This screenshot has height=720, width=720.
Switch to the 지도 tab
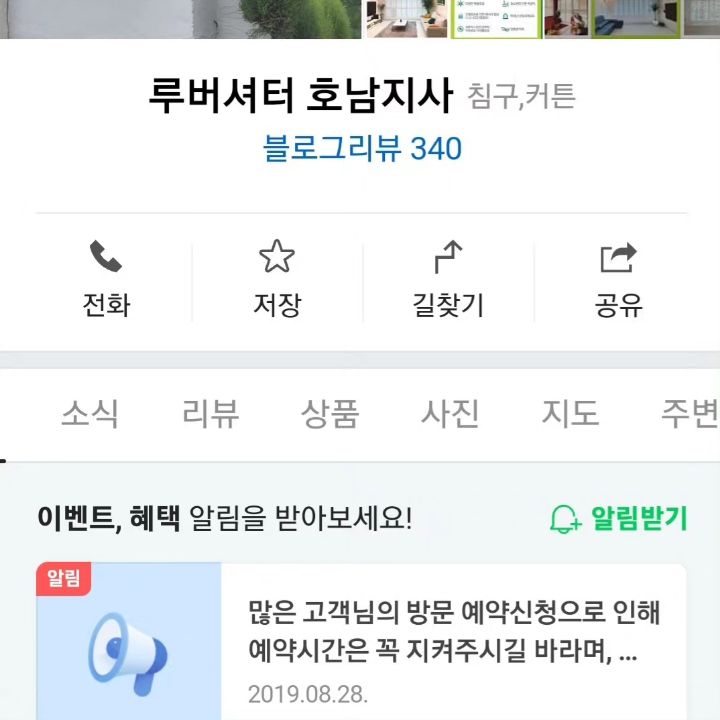[570, 413]
